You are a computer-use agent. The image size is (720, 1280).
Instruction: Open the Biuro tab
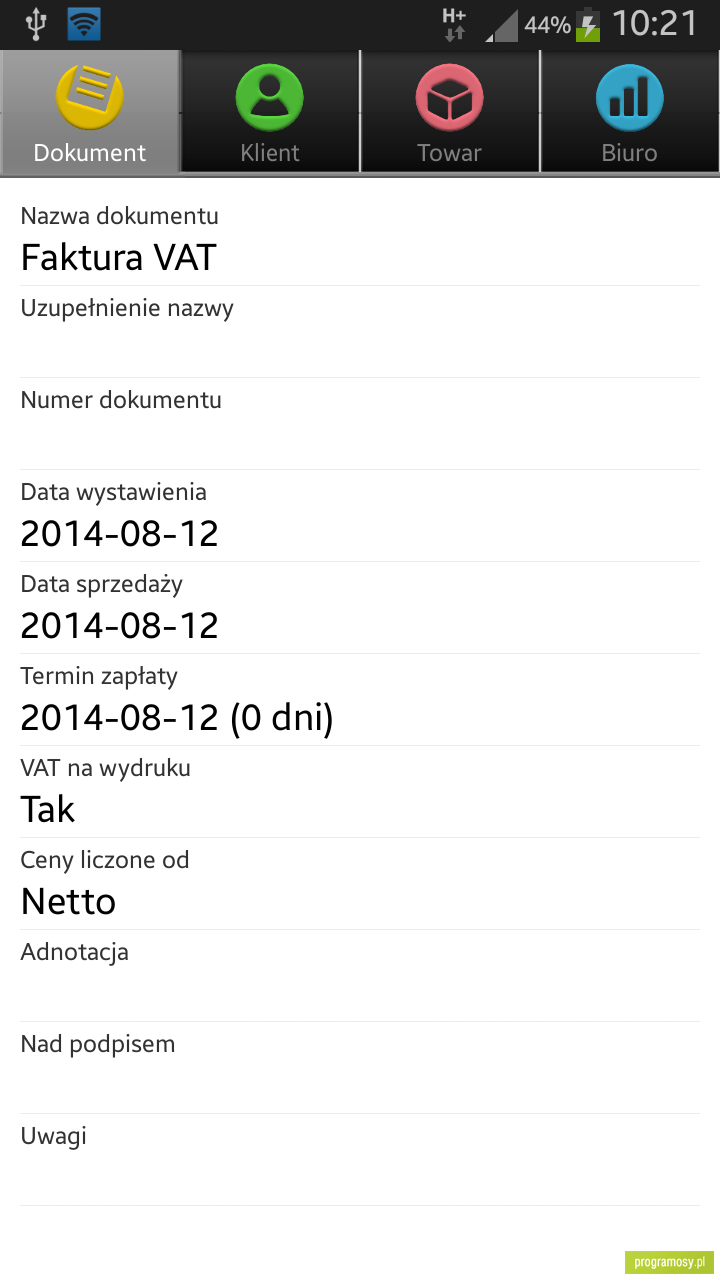pyautogui.click(x=630, y=112)
